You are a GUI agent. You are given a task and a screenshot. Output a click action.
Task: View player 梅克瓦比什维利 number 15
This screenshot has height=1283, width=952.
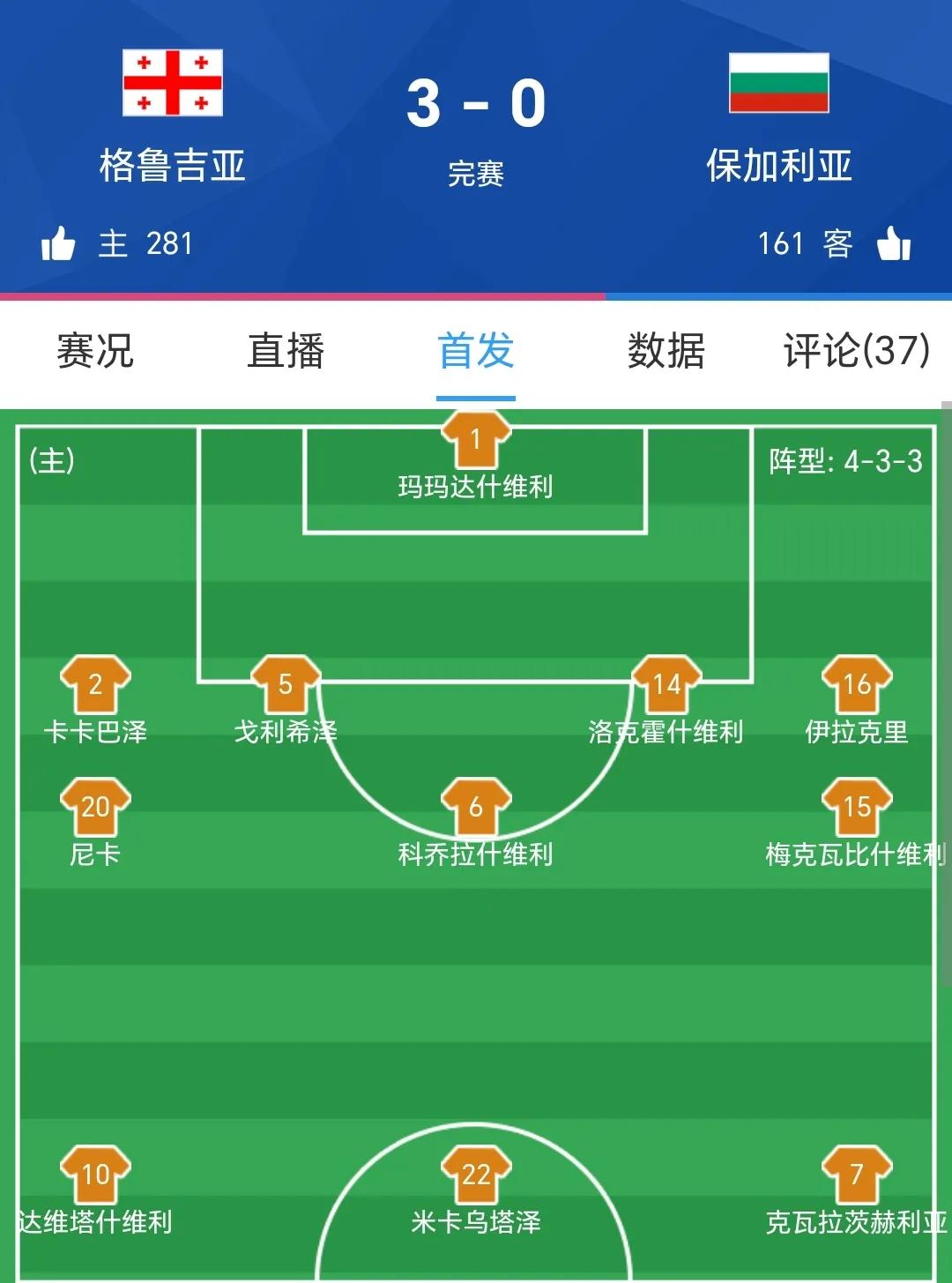click(857, 808)
